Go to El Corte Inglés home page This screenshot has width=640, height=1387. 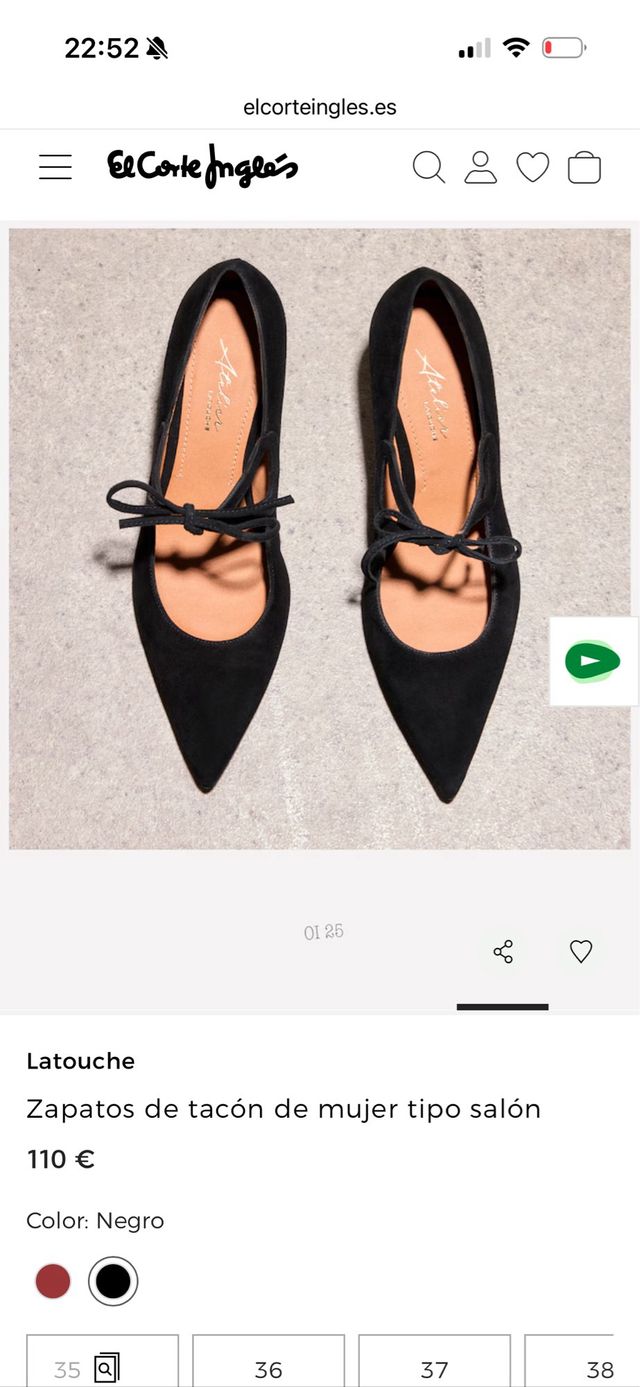[203, 167]
